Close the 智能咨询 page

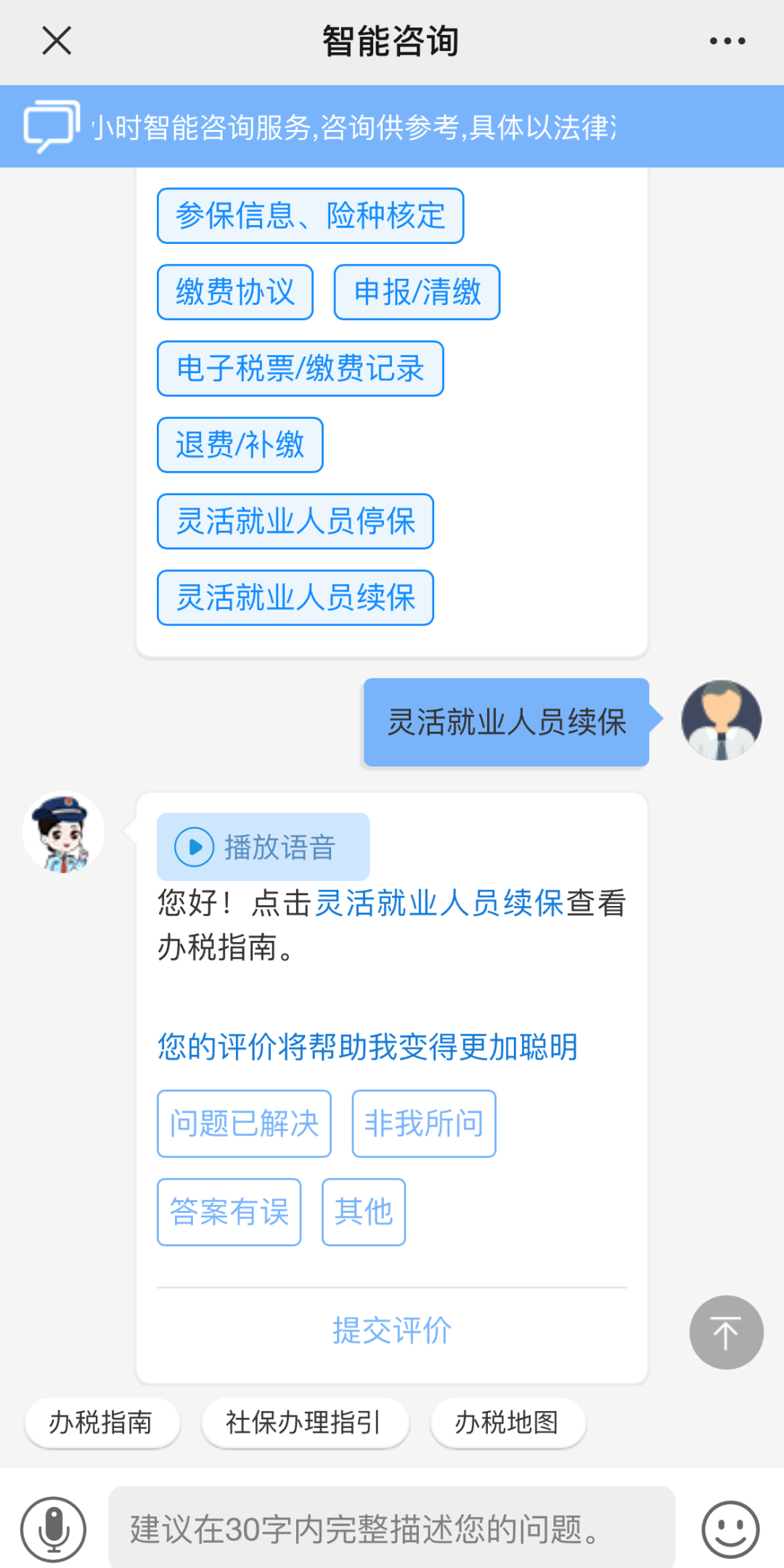point(57,41)
